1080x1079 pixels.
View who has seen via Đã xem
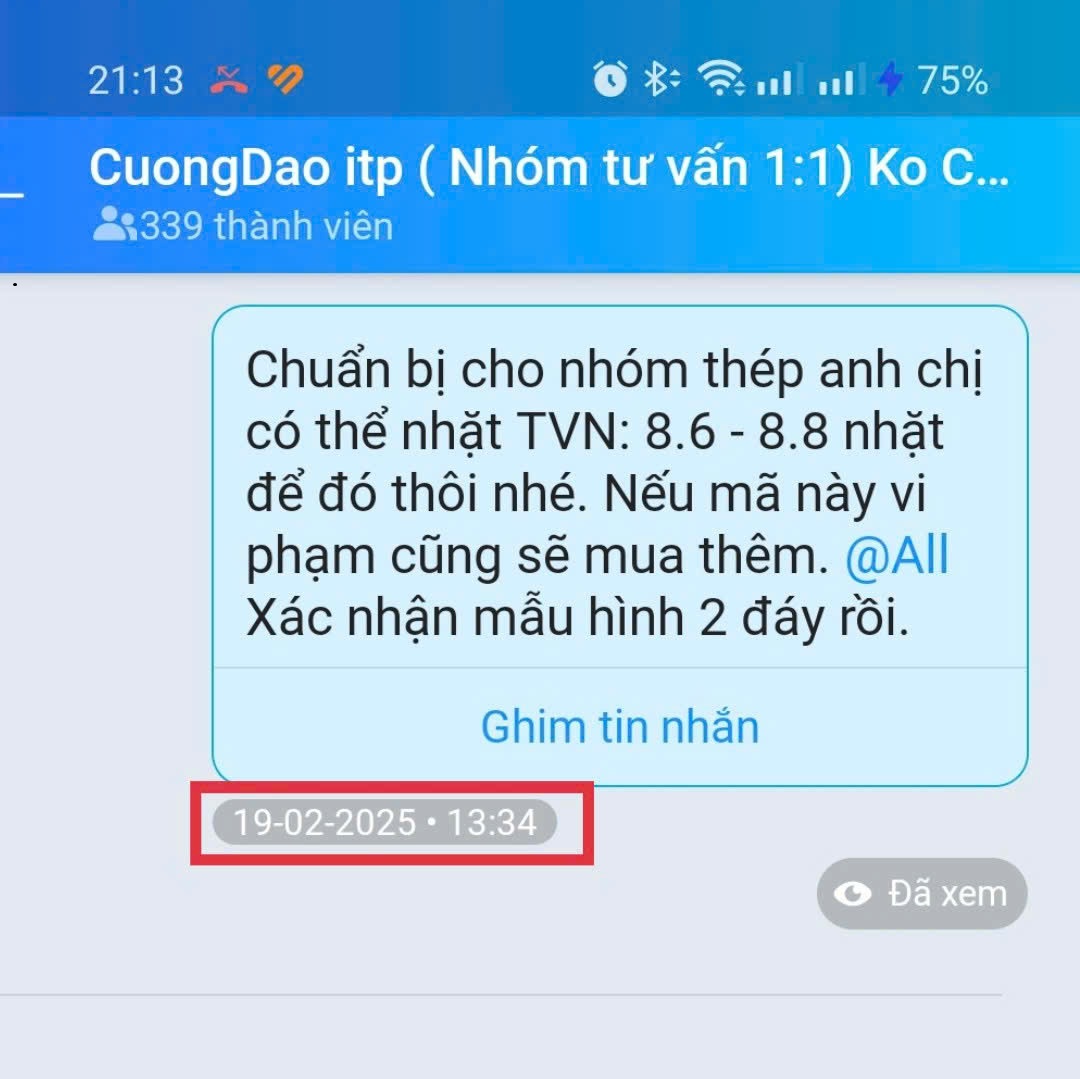(922, 893)
